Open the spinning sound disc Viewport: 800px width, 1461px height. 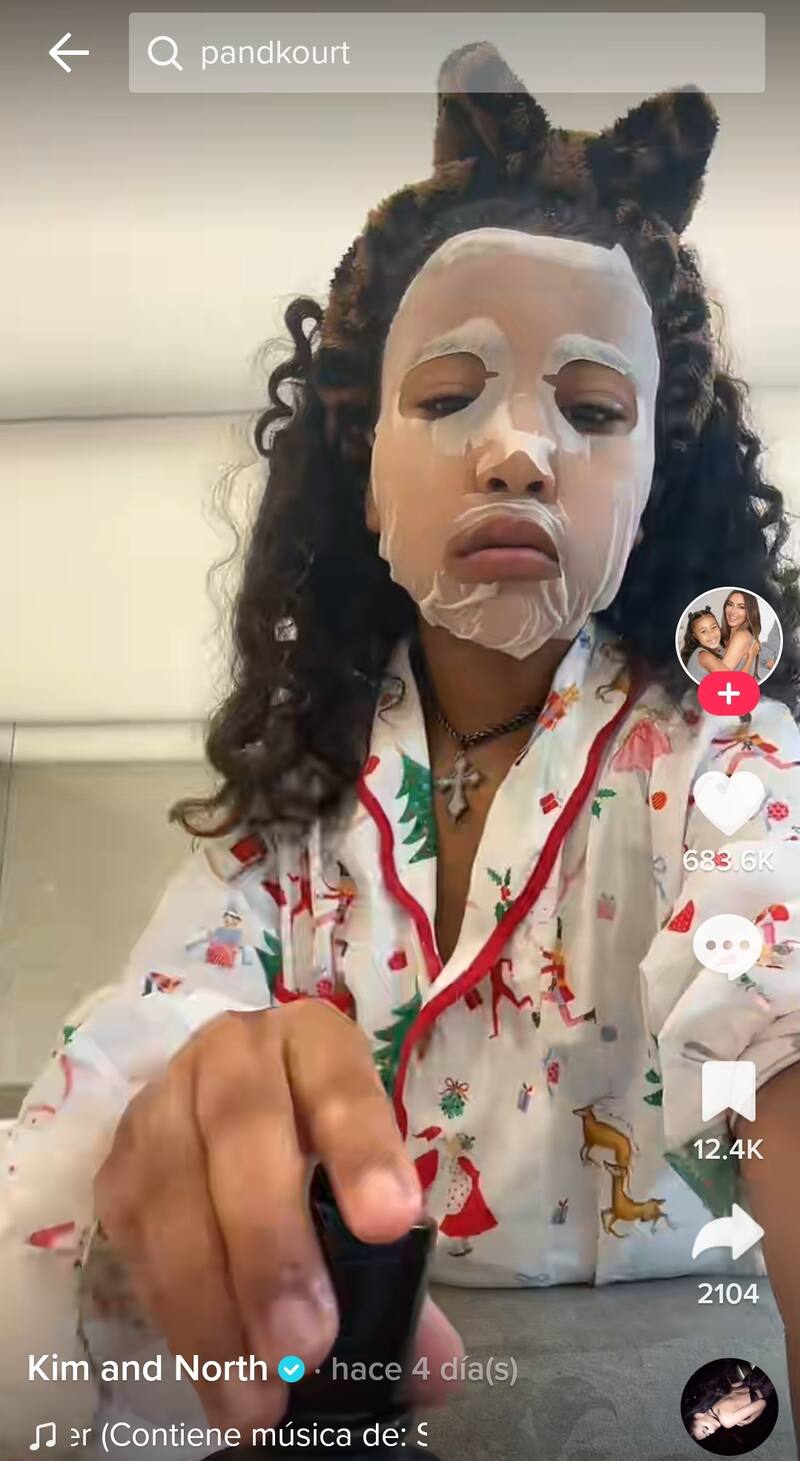[729, 1406]
